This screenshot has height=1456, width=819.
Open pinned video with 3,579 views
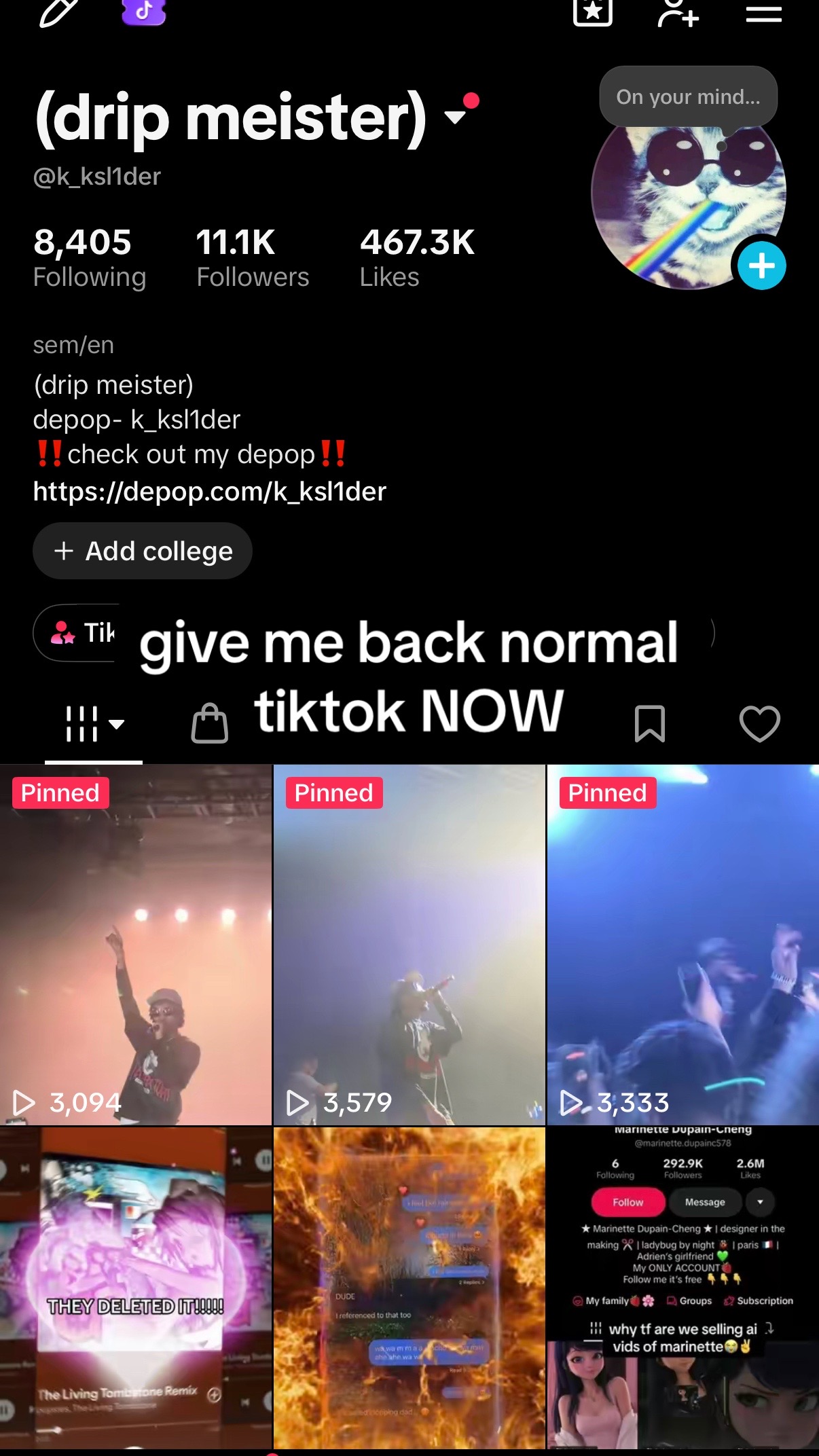coord(409,945)
